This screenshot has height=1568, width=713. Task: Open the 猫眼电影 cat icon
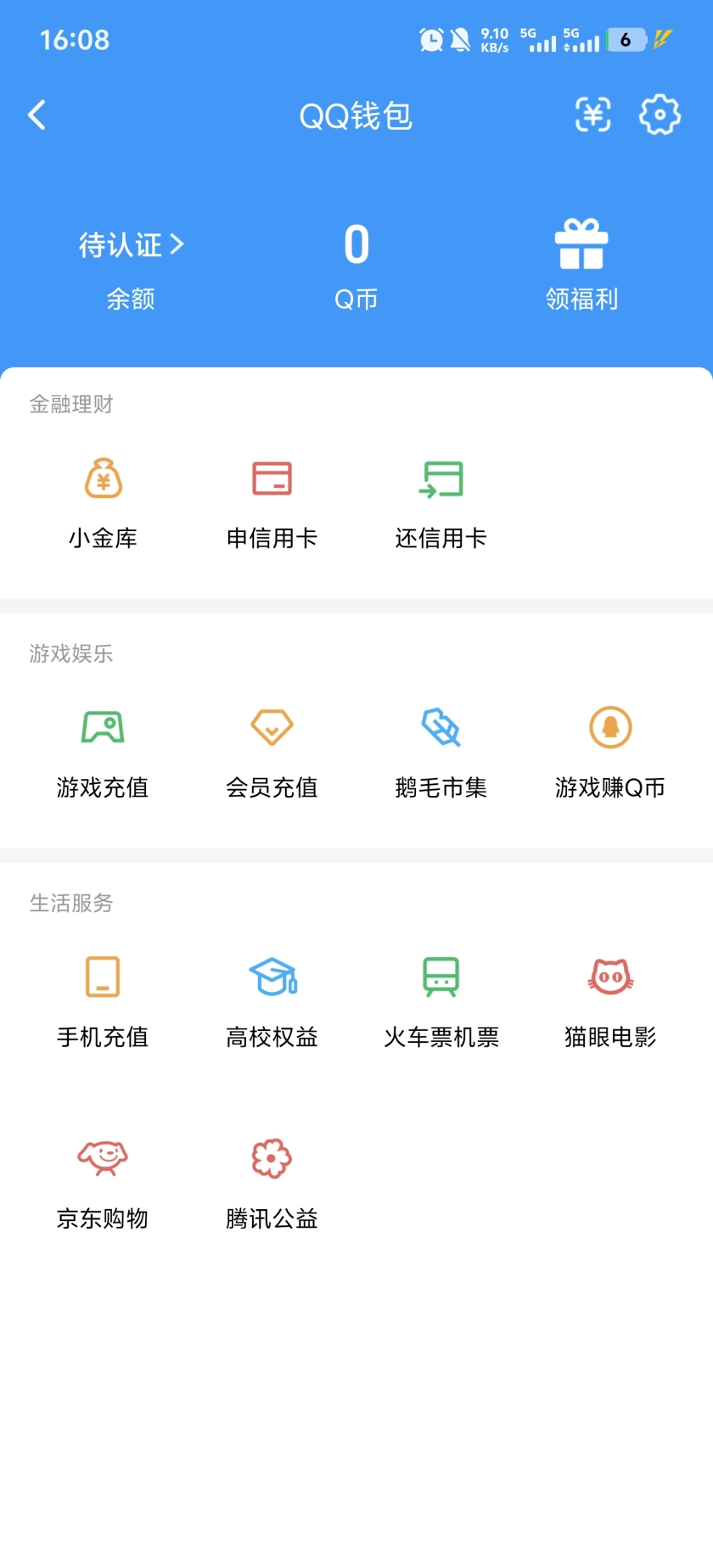[609, 977]
